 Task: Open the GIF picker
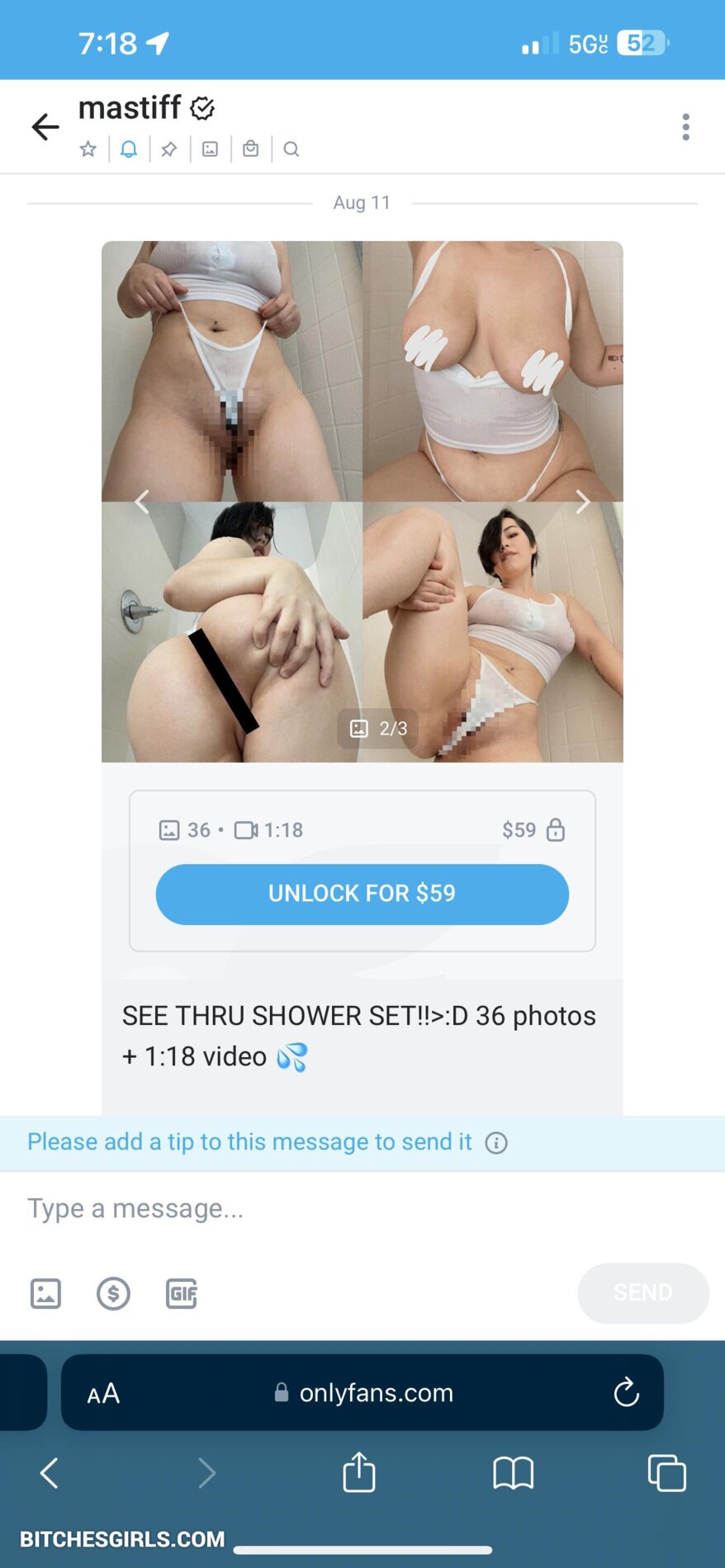coord(182,1293)
